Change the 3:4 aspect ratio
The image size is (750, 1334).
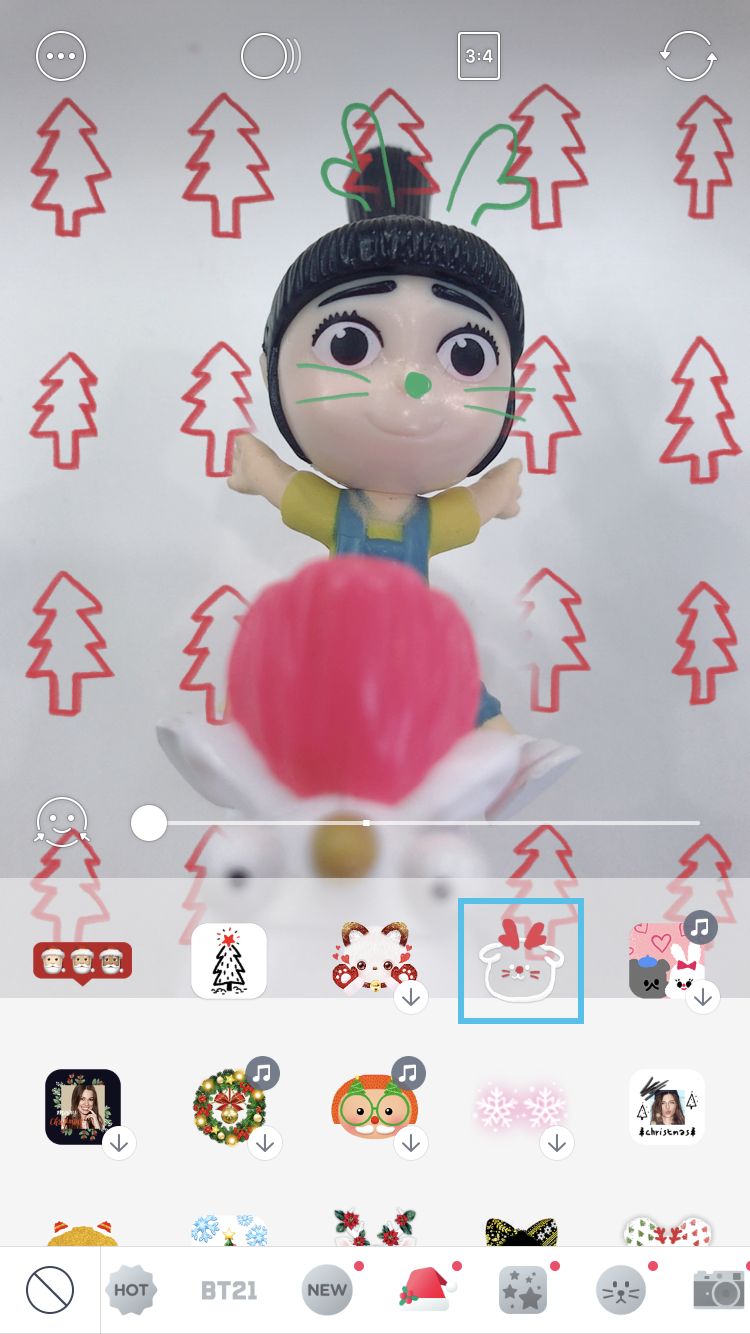tap(479, 56)
